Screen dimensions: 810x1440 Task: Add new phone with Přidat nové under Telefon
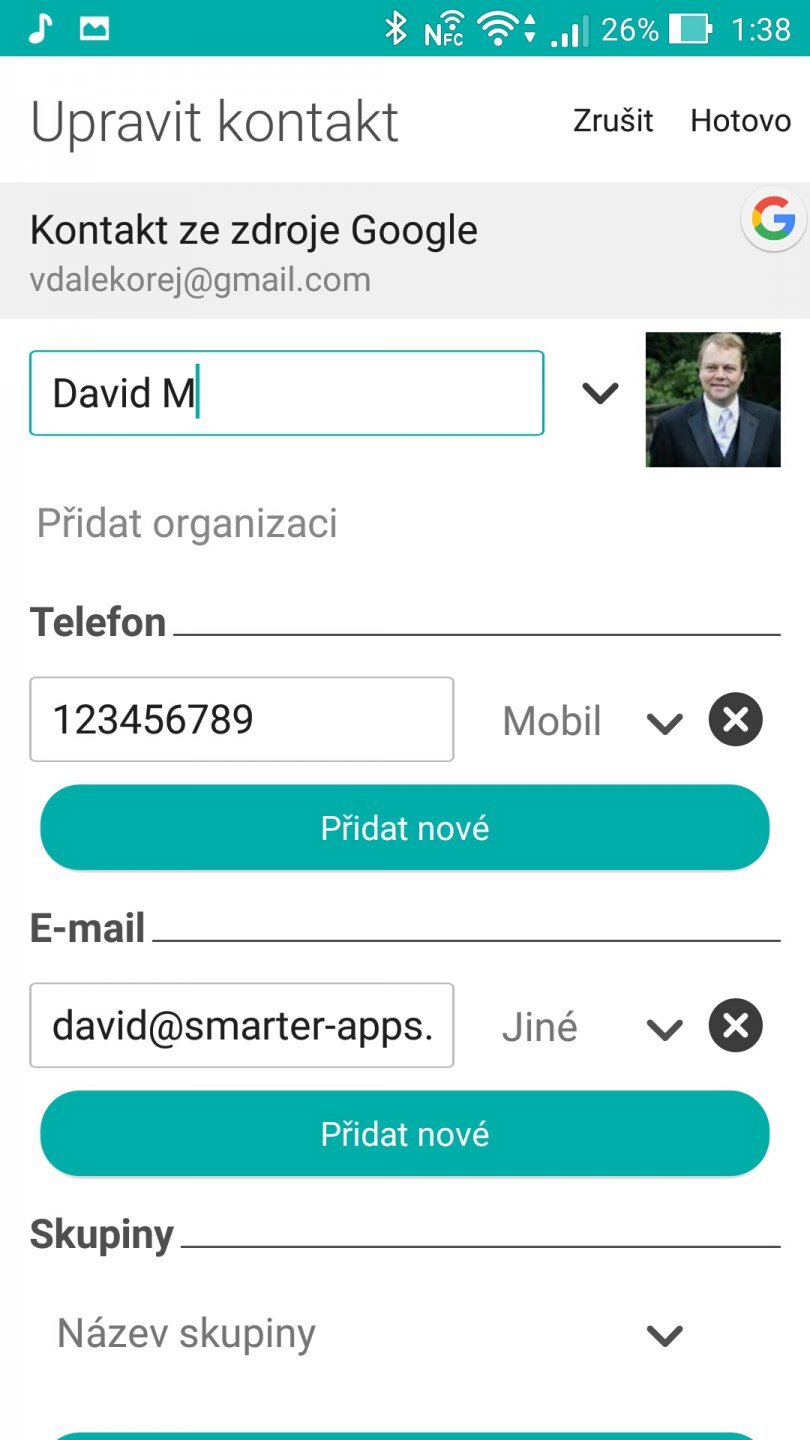(x=404, y=828)
